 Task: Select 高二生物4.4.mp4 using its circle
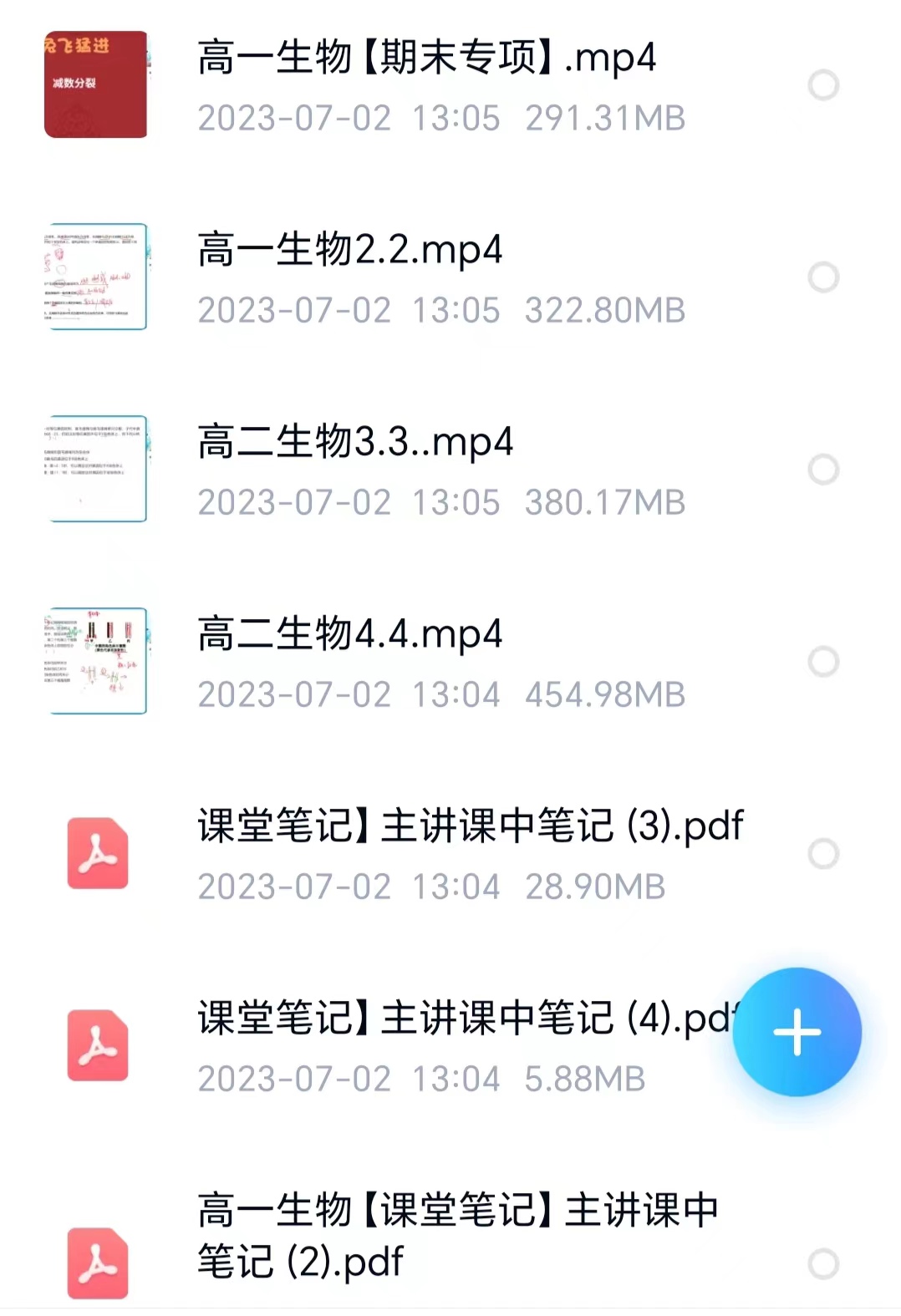(x=823, y=662)
